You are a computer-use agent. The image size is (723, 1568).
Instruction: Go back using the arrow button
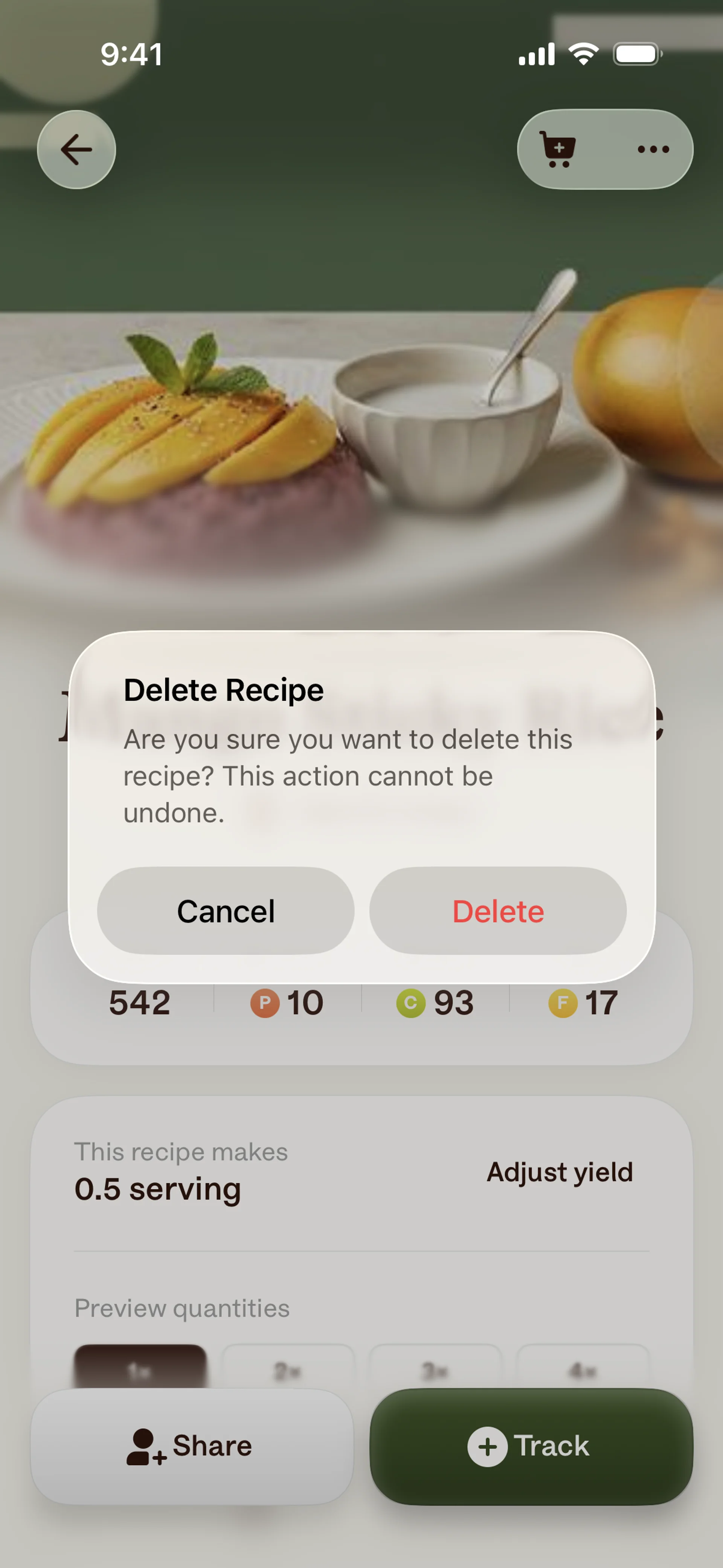(x=77, y=150)
